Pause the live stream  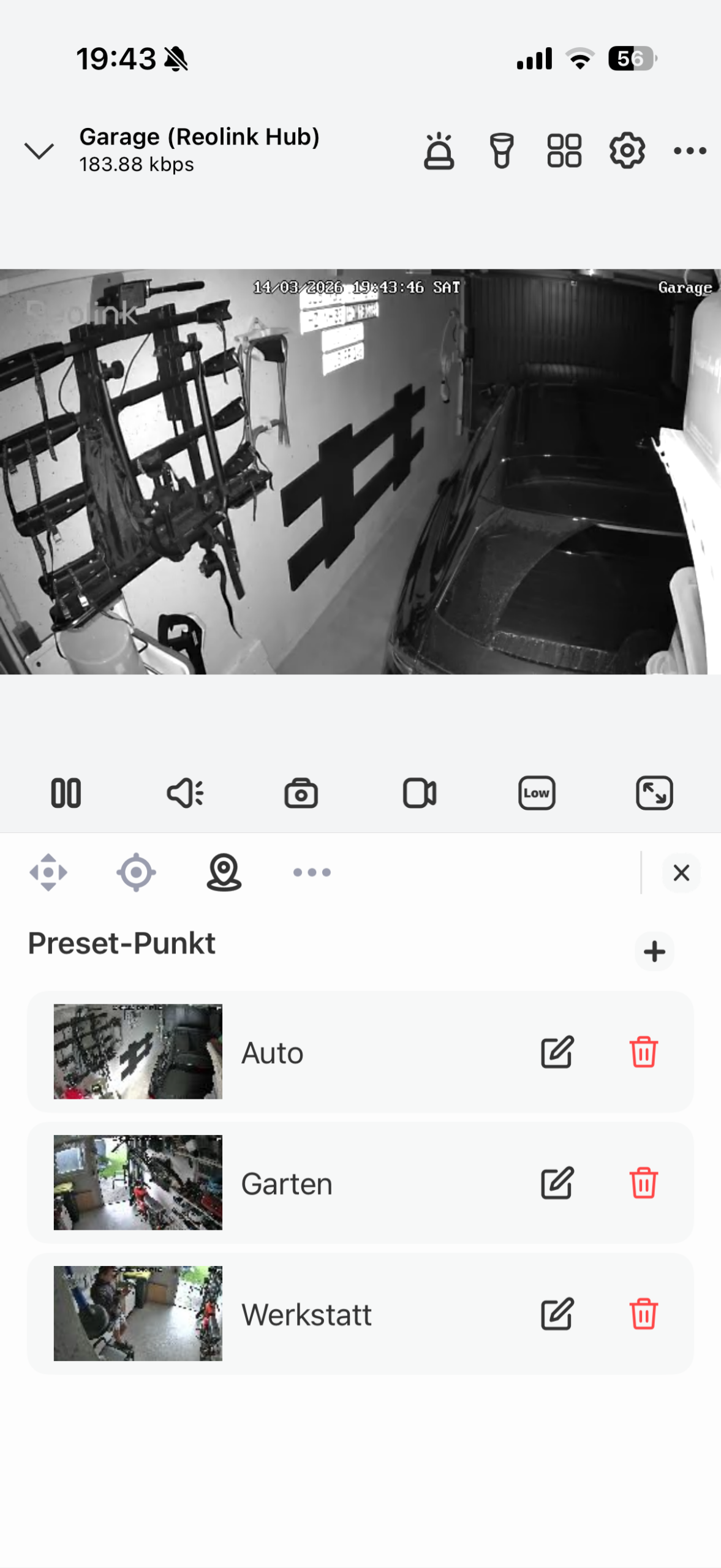click(x=66, y=793)
